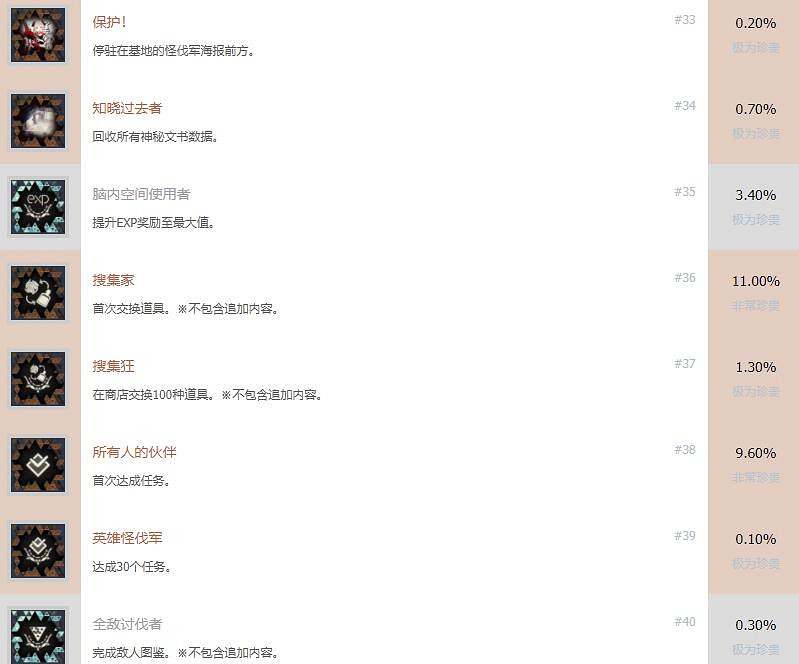Tap the trophy icon beside 搜集家
Viewport: 799px width, 664px height.
(x=38, y=293)
